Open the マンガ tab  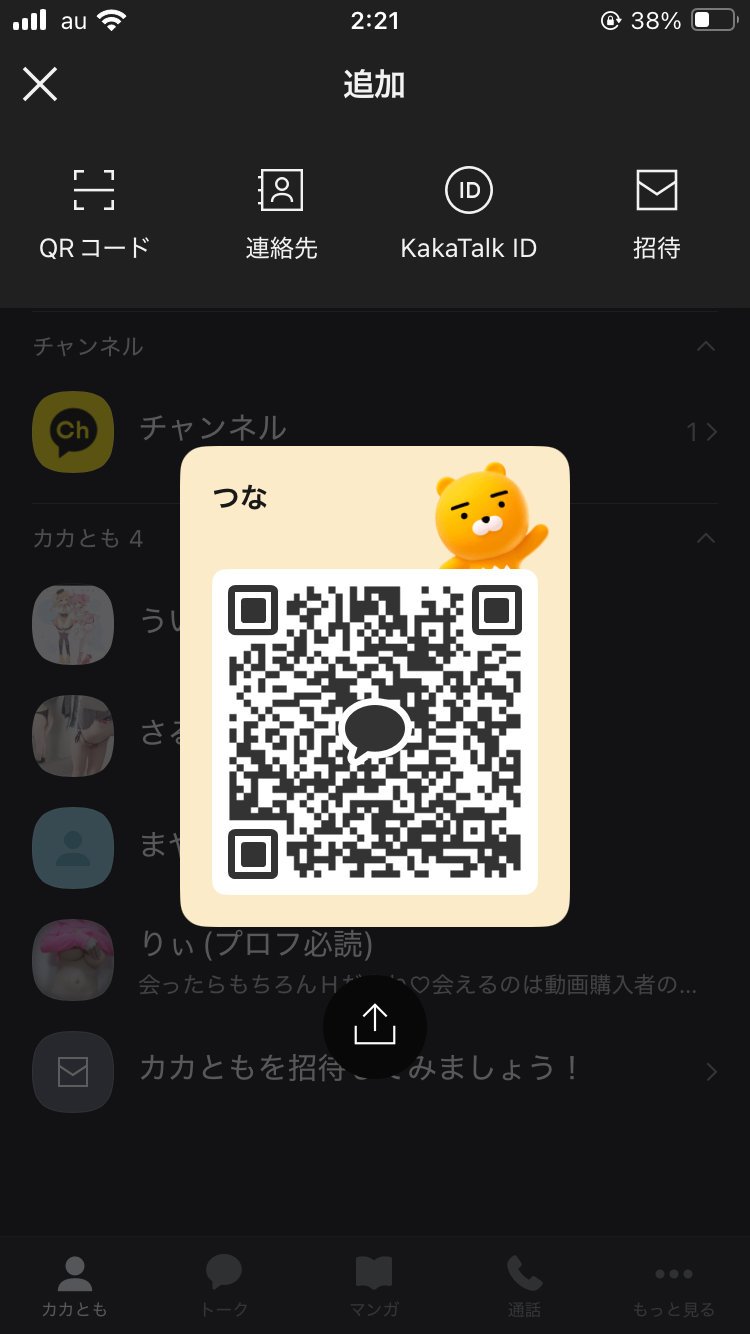(x=374, y=1286)
